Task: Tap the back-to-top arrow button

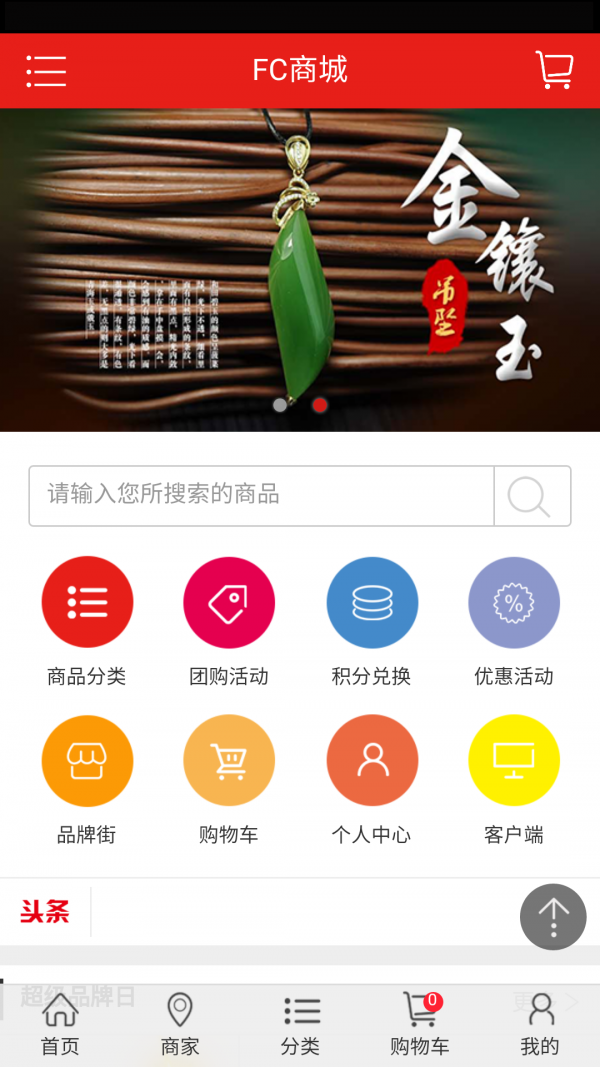Action: click(553, 916)
